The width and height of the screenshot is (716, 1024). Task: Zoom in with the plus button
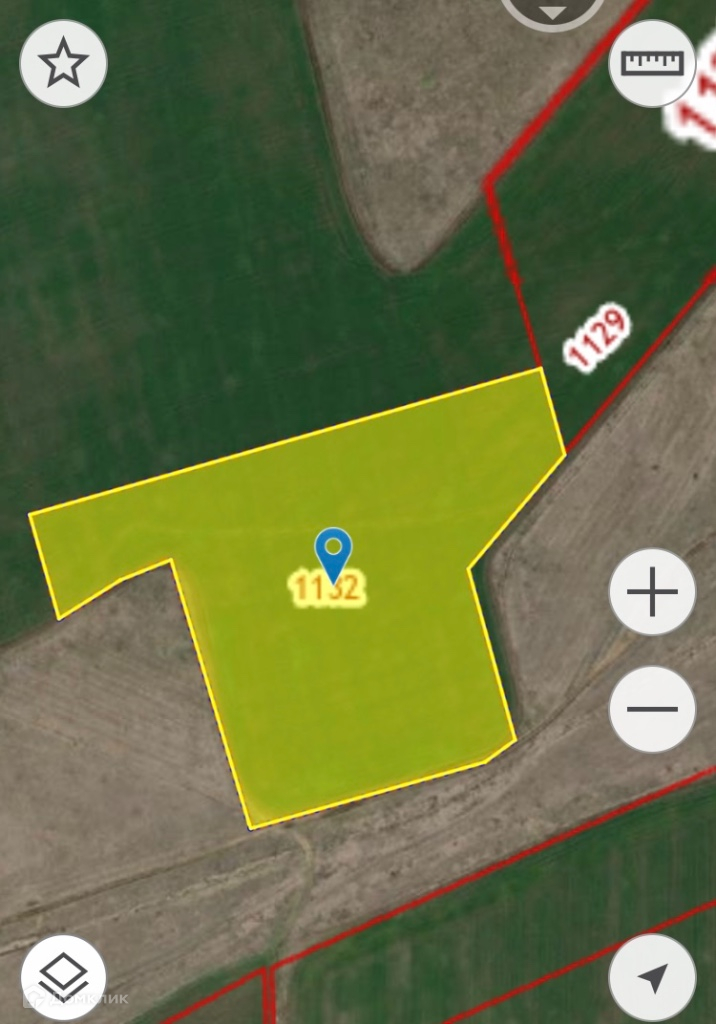(652, 592)
